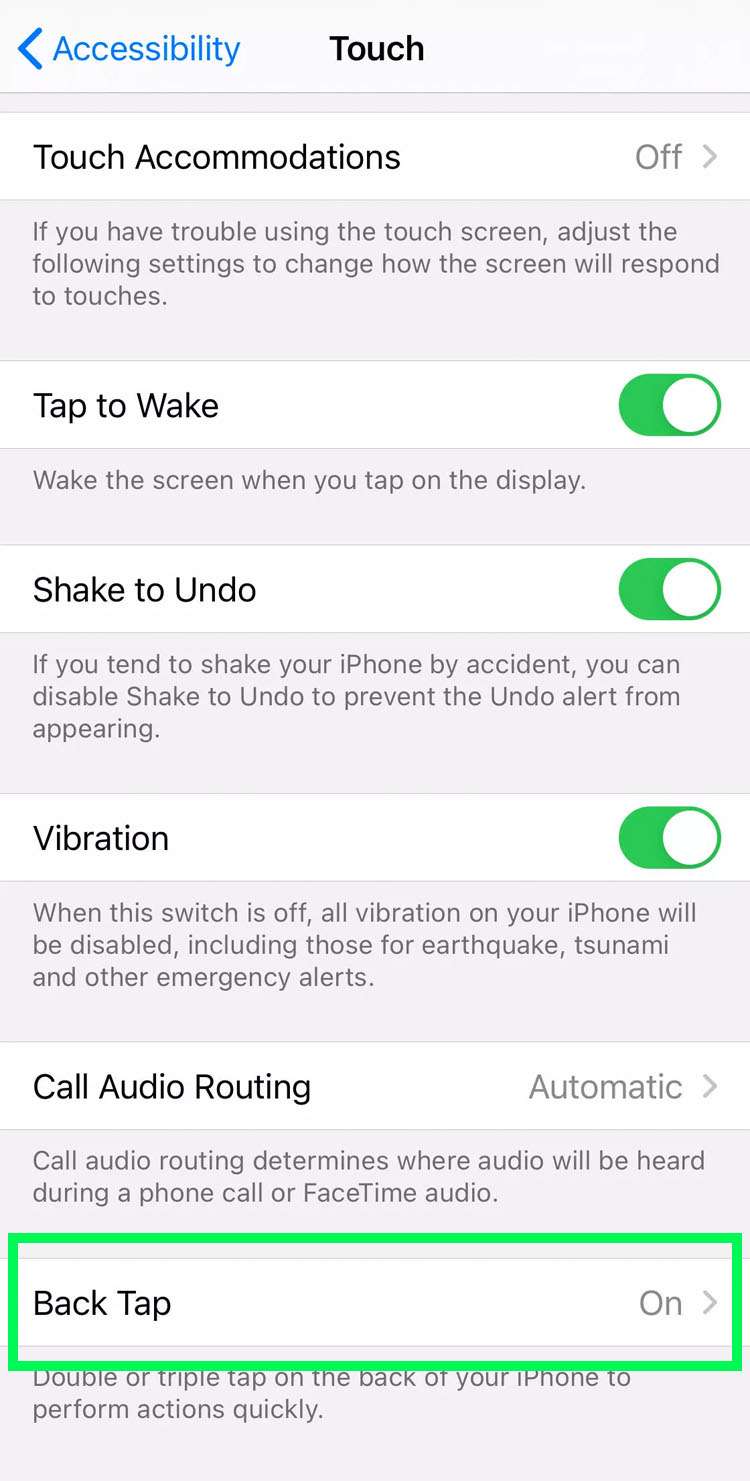Disable Shake to Undo switch

click(669, 589)
